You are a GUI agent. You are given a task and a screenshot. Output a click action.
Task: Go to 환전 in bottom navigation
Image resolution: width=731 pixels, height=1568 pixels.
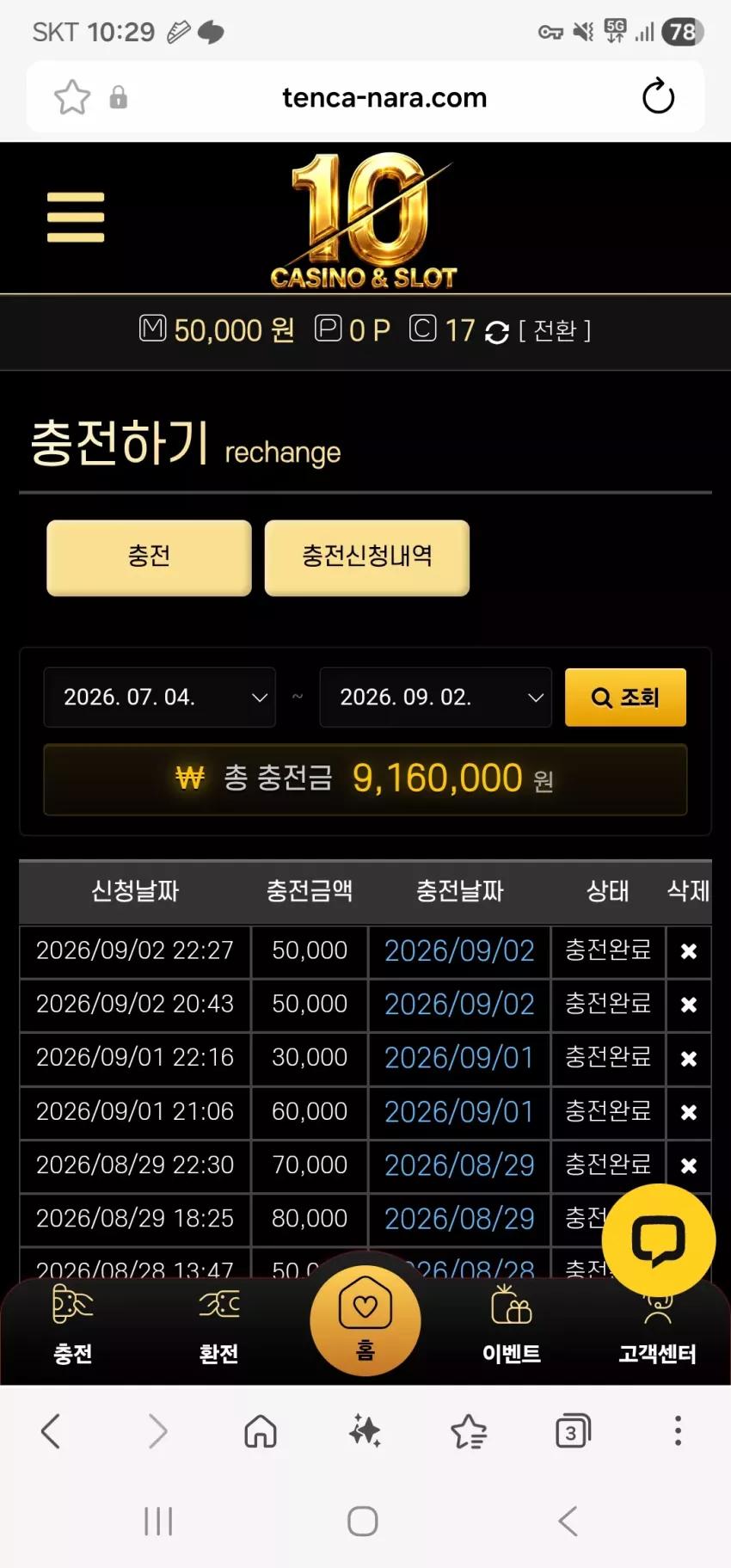pos(218,1325)
